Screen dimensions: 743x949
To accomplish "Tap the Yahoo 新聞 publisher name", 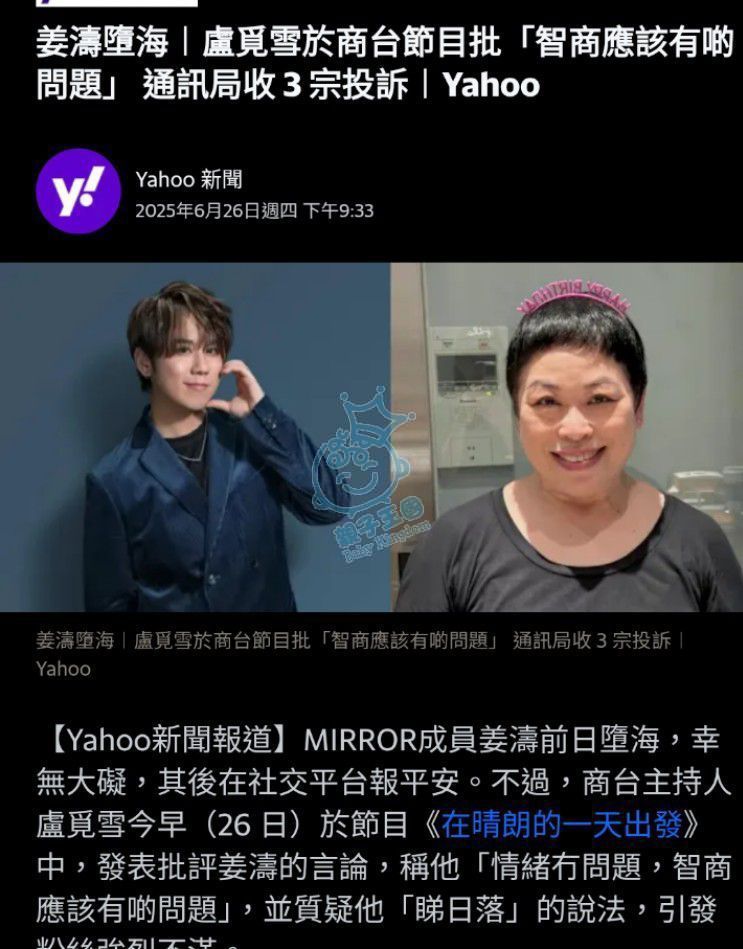I will 189,179.
